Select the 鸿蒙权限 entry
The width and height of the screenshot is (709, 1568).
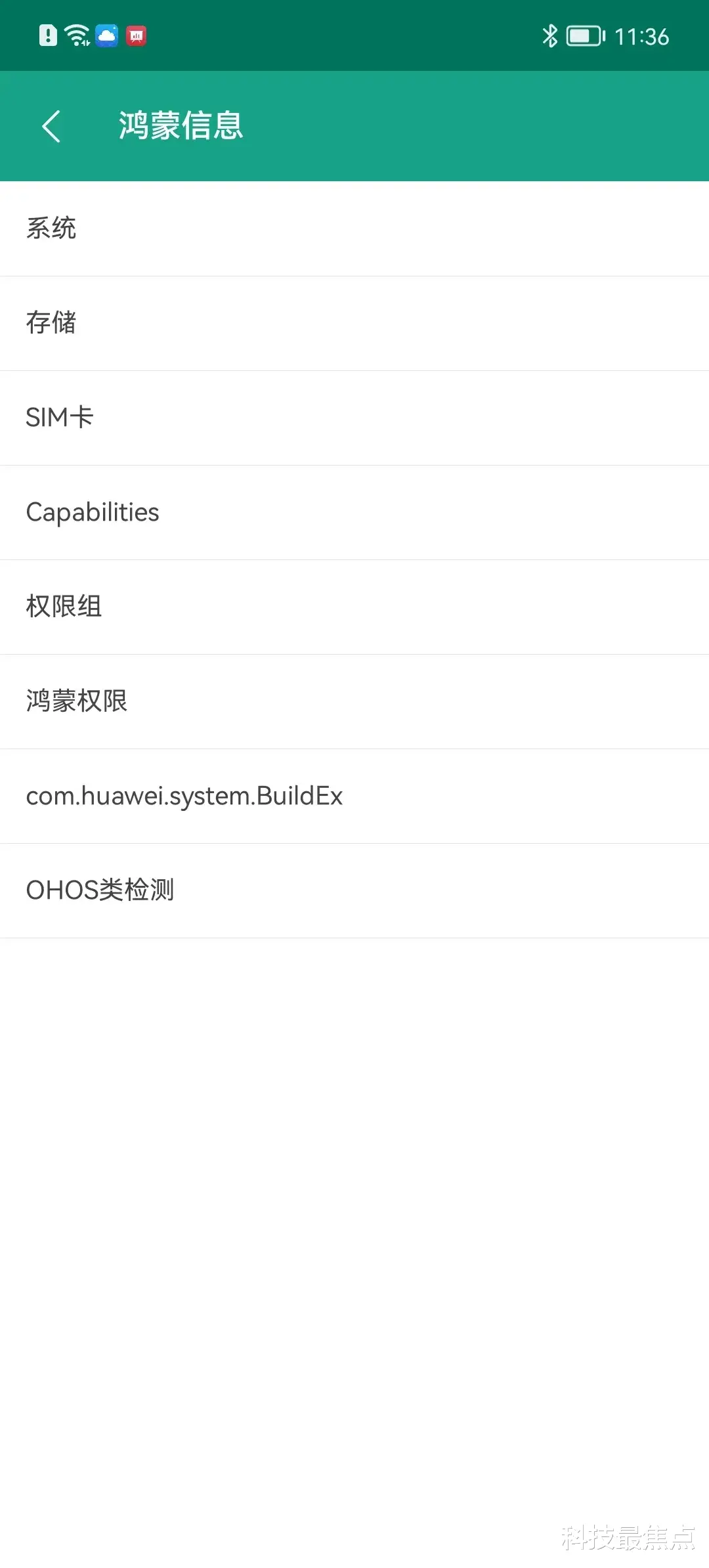click(354, 701)
